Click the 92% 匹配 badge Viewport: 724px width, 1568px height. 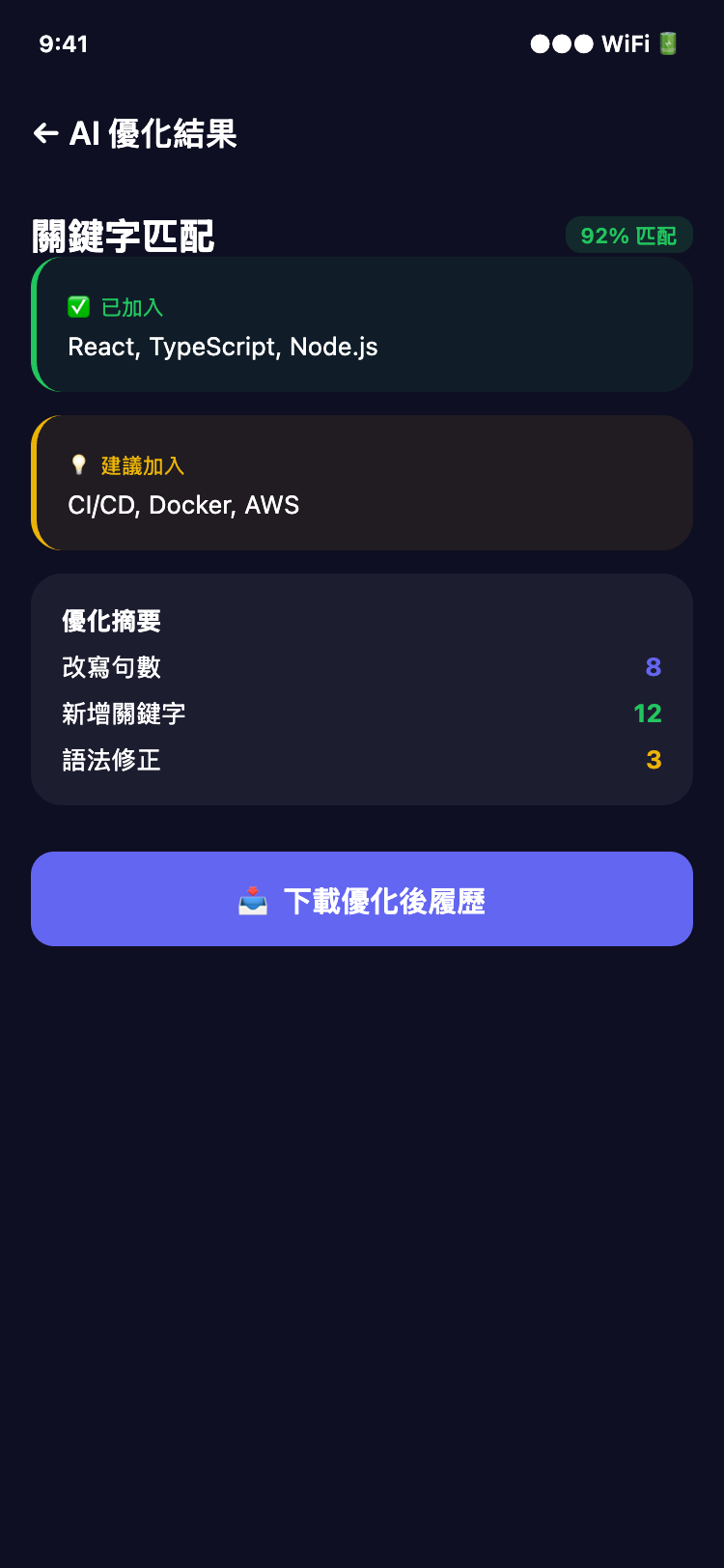click(x=628, y=235)
